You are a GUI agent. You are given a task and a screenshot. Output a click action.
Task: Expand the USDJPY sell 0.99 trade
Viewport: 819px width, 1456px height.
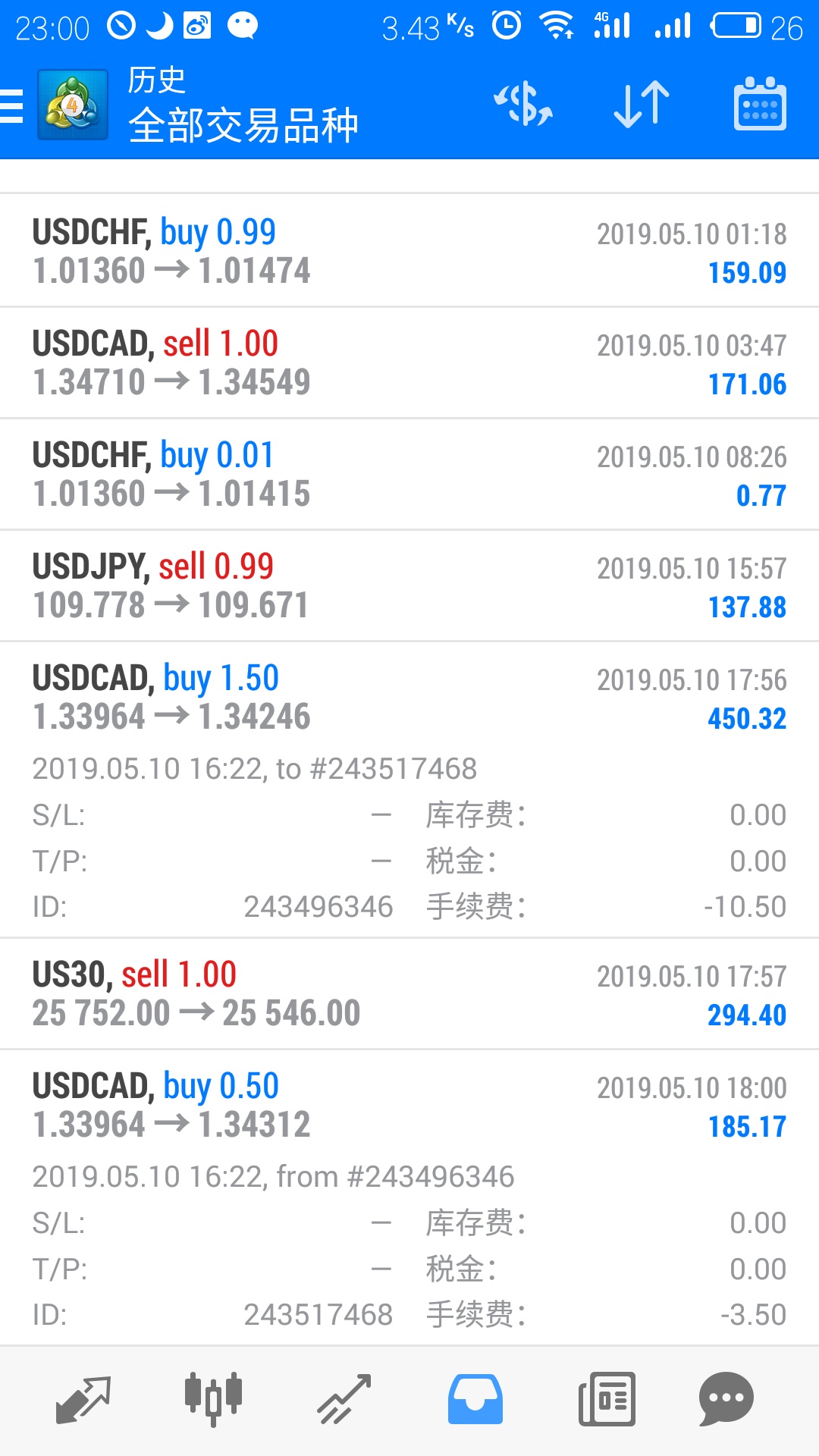point(409,585)
